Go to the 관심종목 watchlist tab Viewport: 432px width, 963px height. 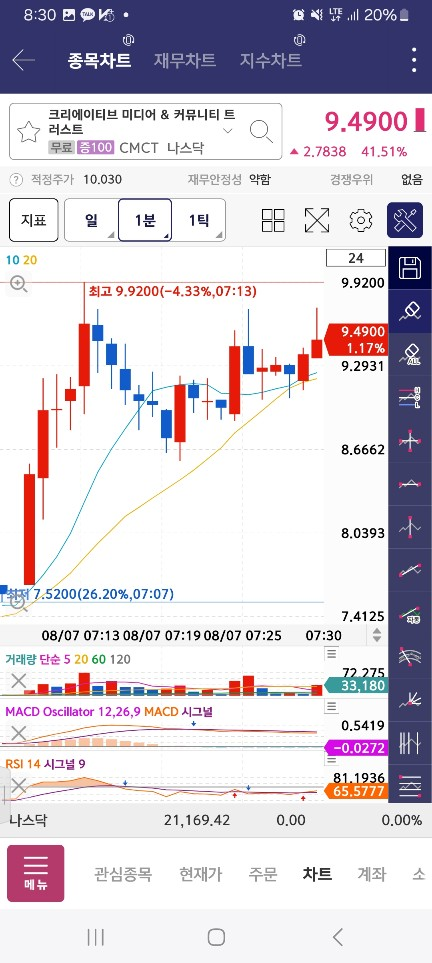tap(122, 874)
